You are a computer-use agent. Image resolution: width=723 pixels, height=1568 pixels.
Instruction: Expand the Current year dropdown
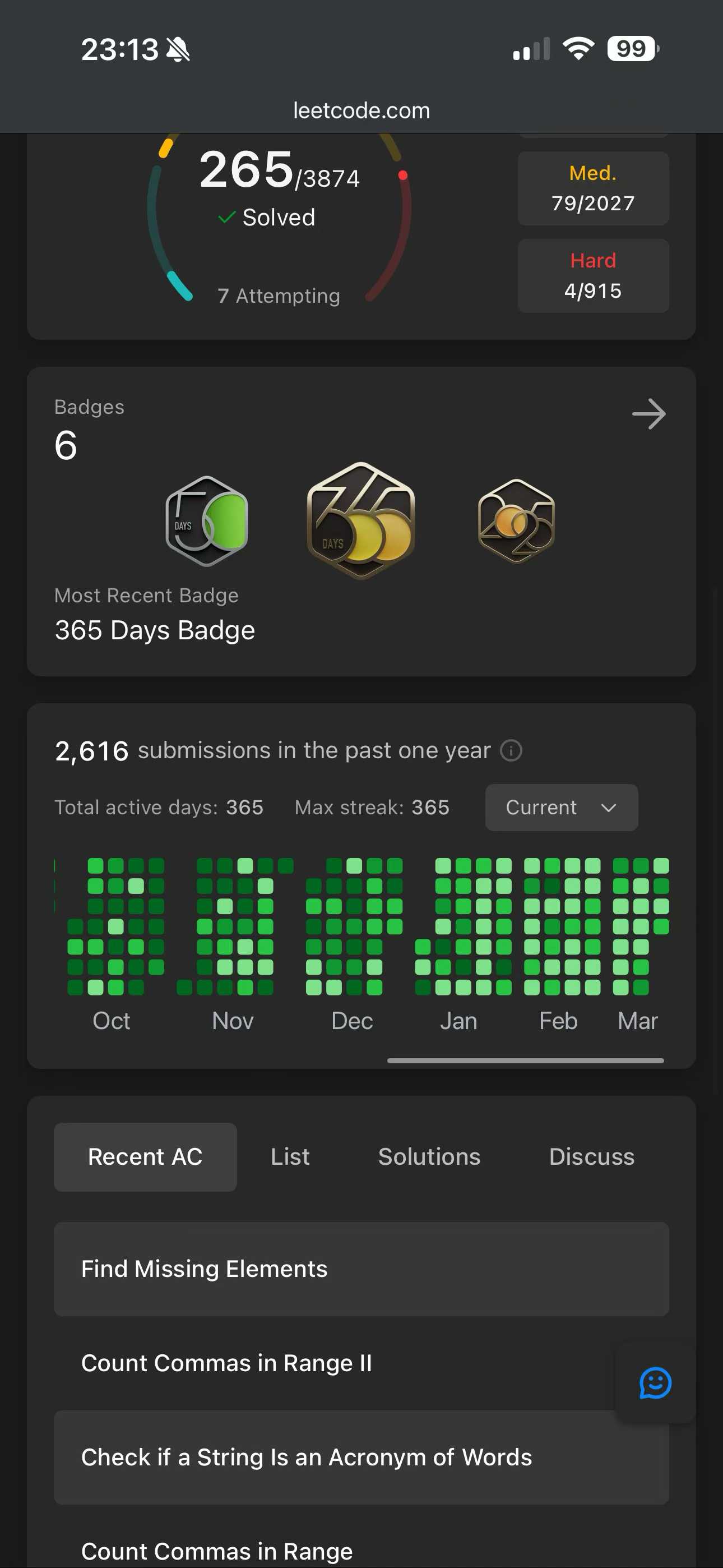(x=561, y=807)
